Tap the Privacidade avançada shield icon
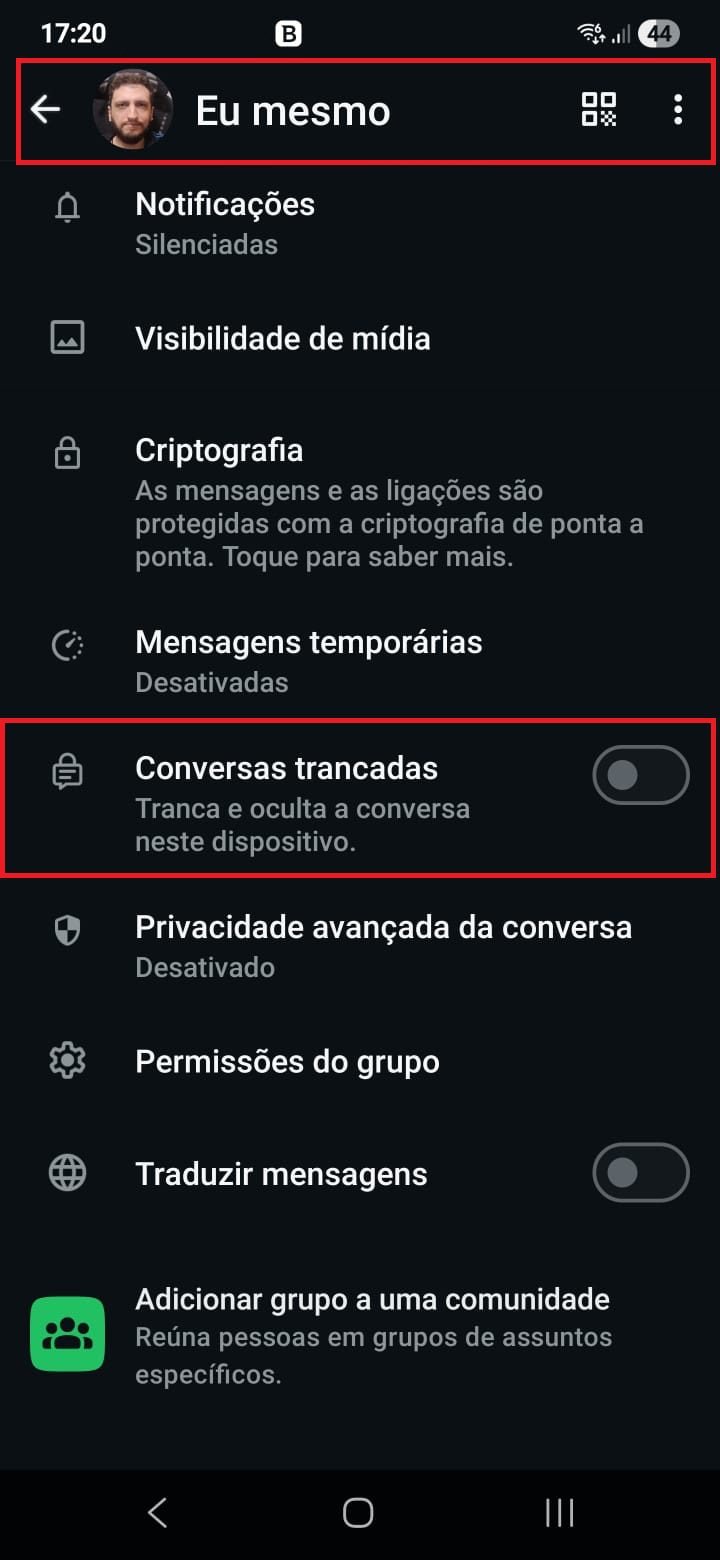Viewport: 720px width, 1560px height. 66,930
